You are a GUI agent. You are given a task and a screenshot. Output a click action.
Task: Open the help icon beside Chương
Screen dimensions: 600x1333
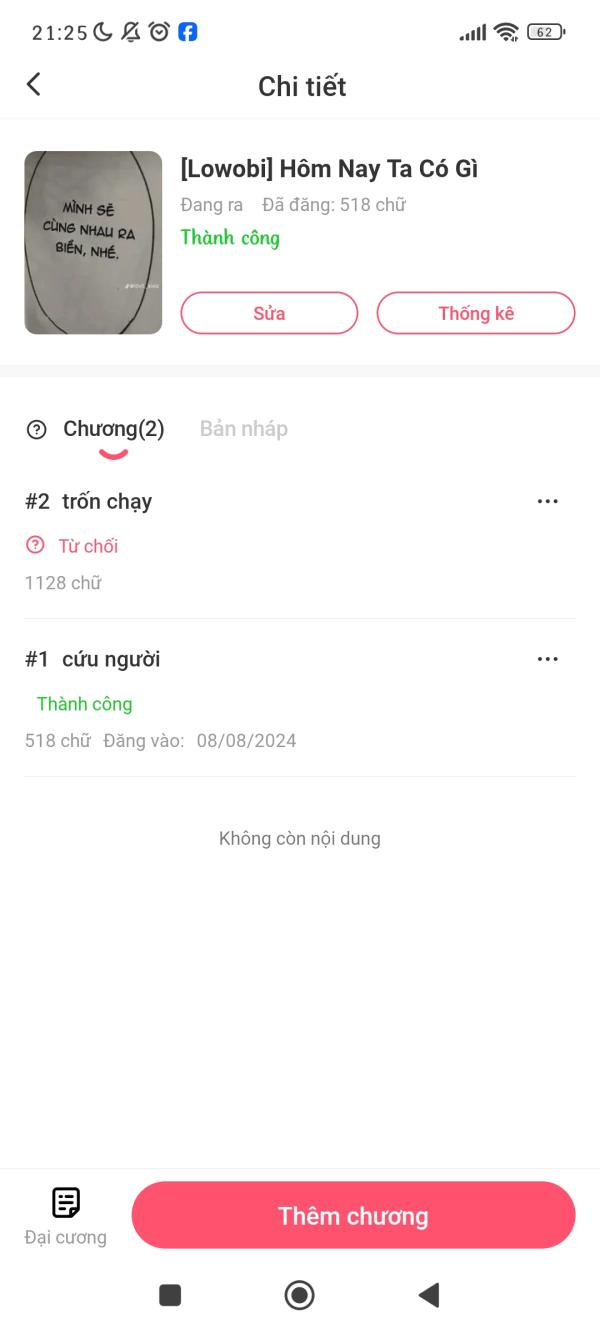(x=37, y=430)
